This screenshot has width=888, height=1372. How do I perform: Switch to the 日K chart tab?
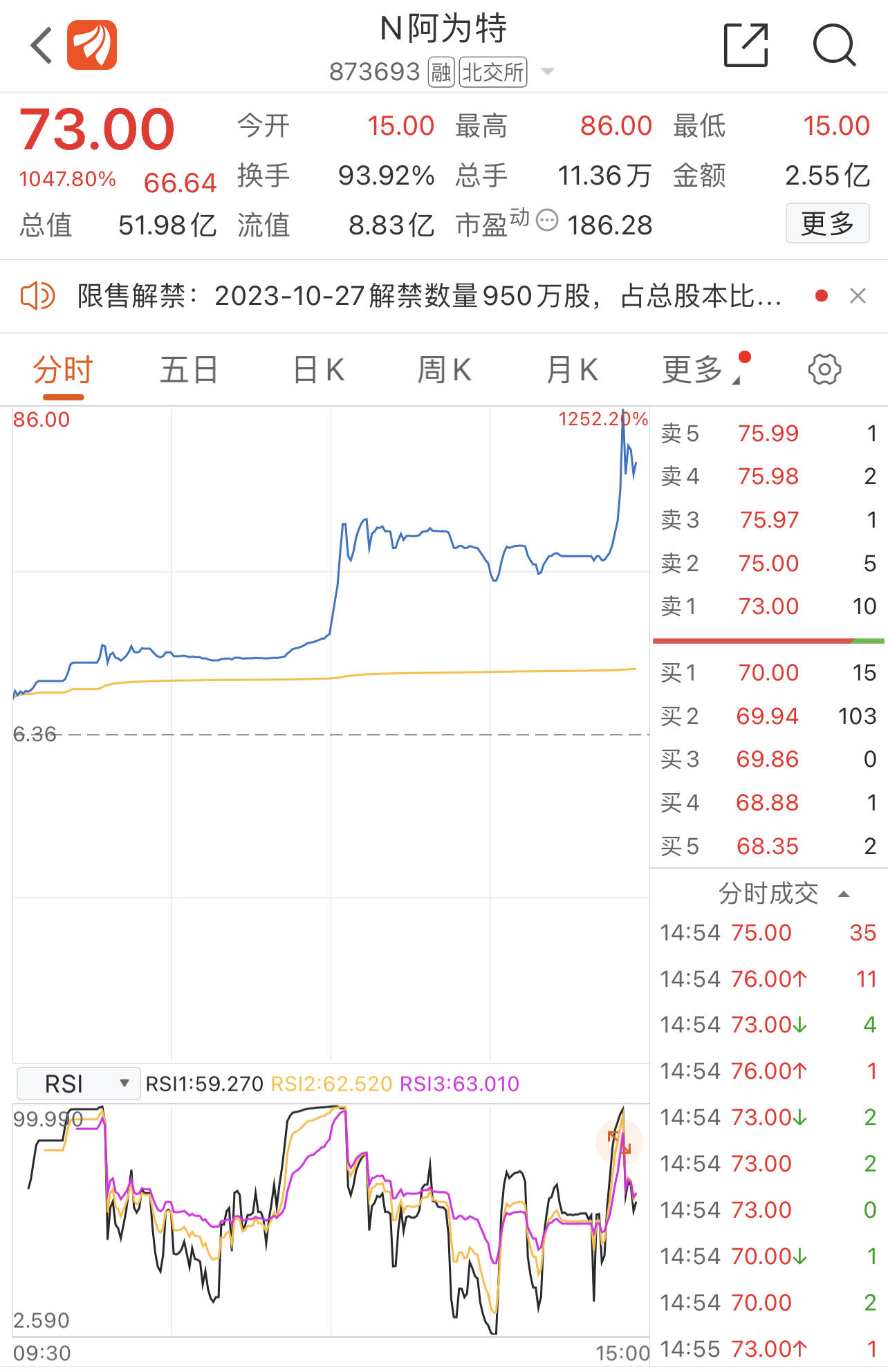(318, 370)
